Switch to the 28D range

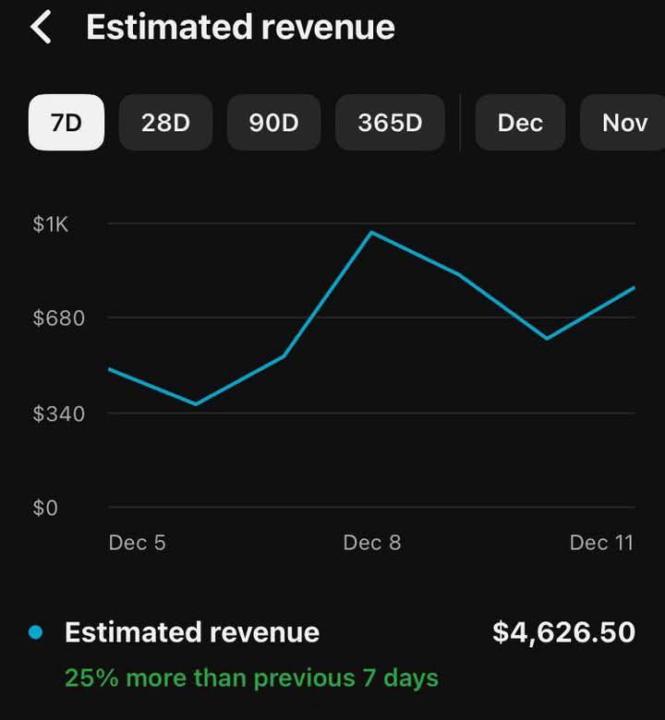(x=166, y=123)
